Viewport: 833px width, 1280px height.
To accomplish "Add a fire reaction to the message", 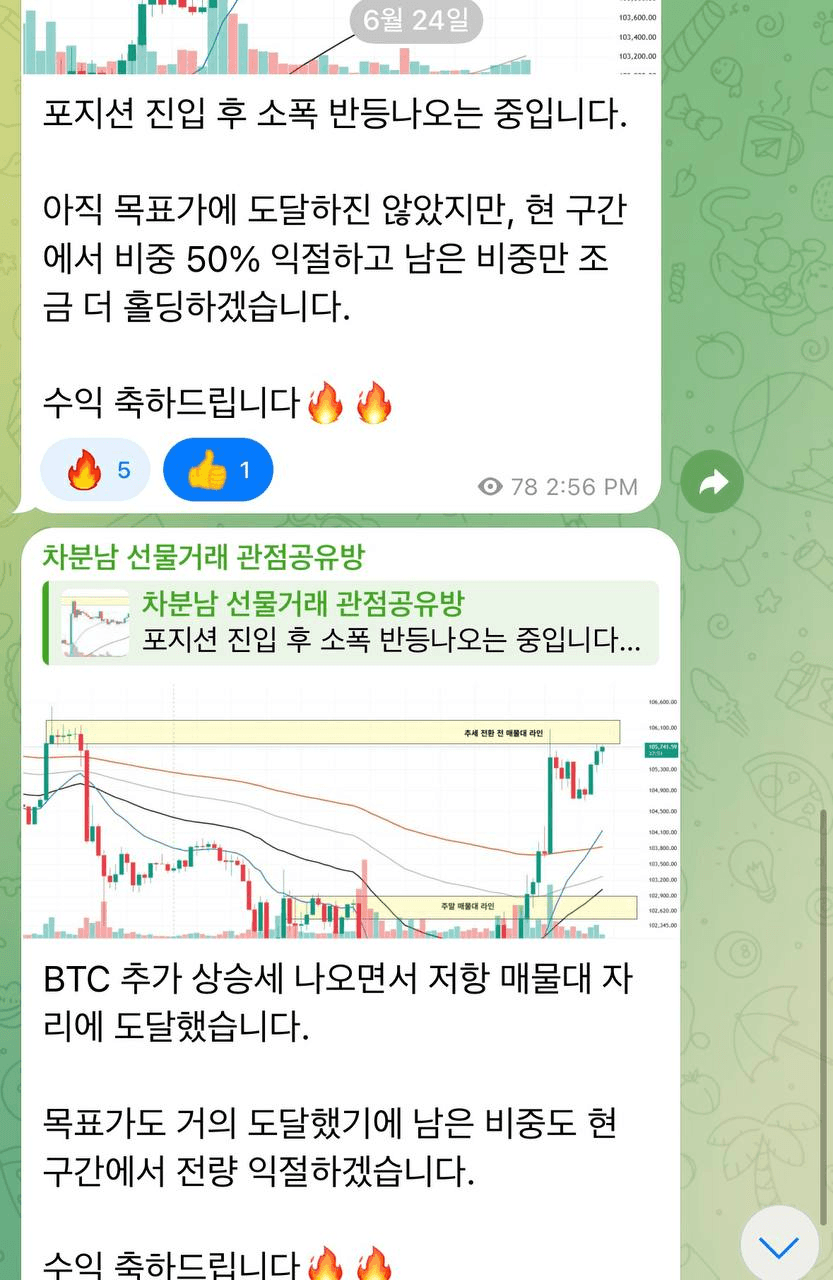I will click(96, 469).
